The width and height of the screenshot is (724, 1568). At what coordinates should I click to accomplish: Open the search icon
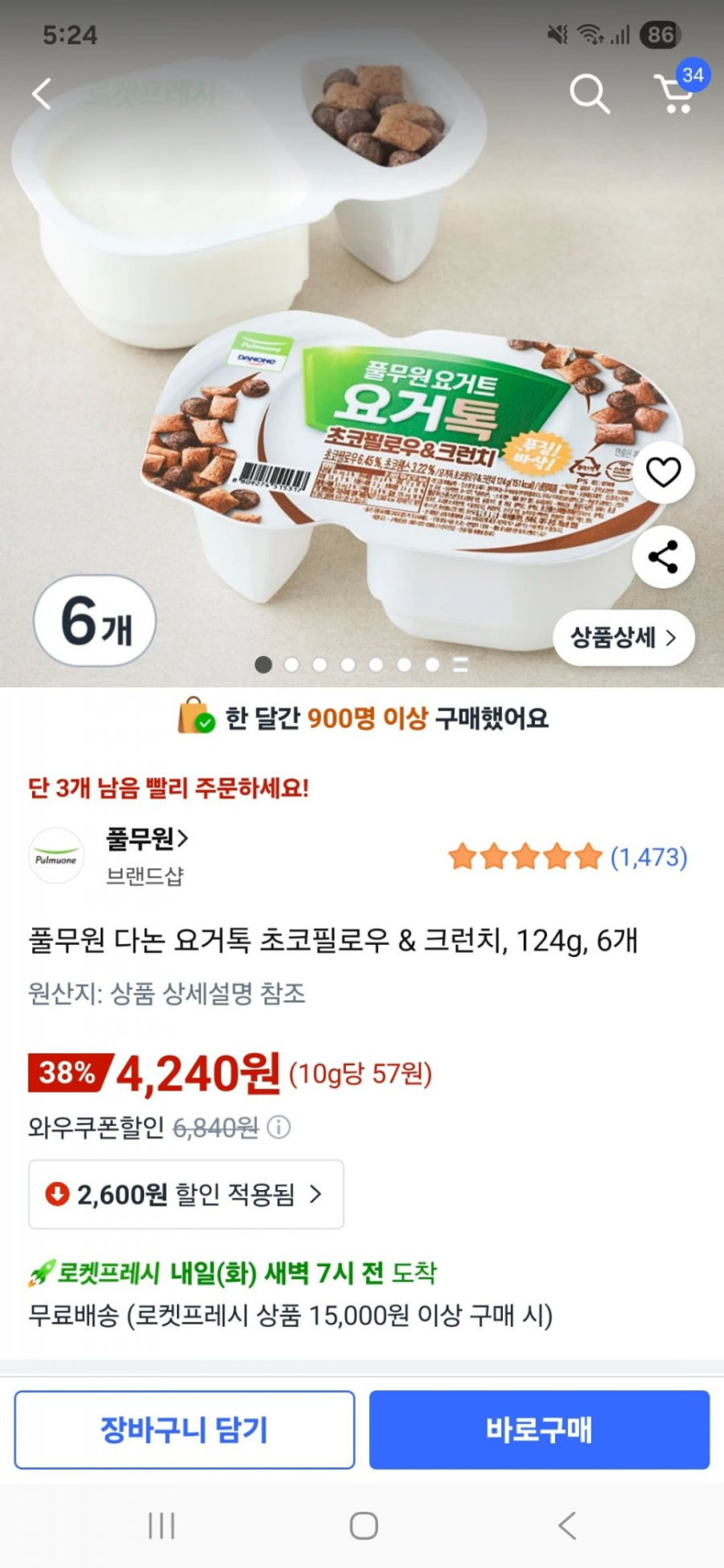(x=589, y=94)
